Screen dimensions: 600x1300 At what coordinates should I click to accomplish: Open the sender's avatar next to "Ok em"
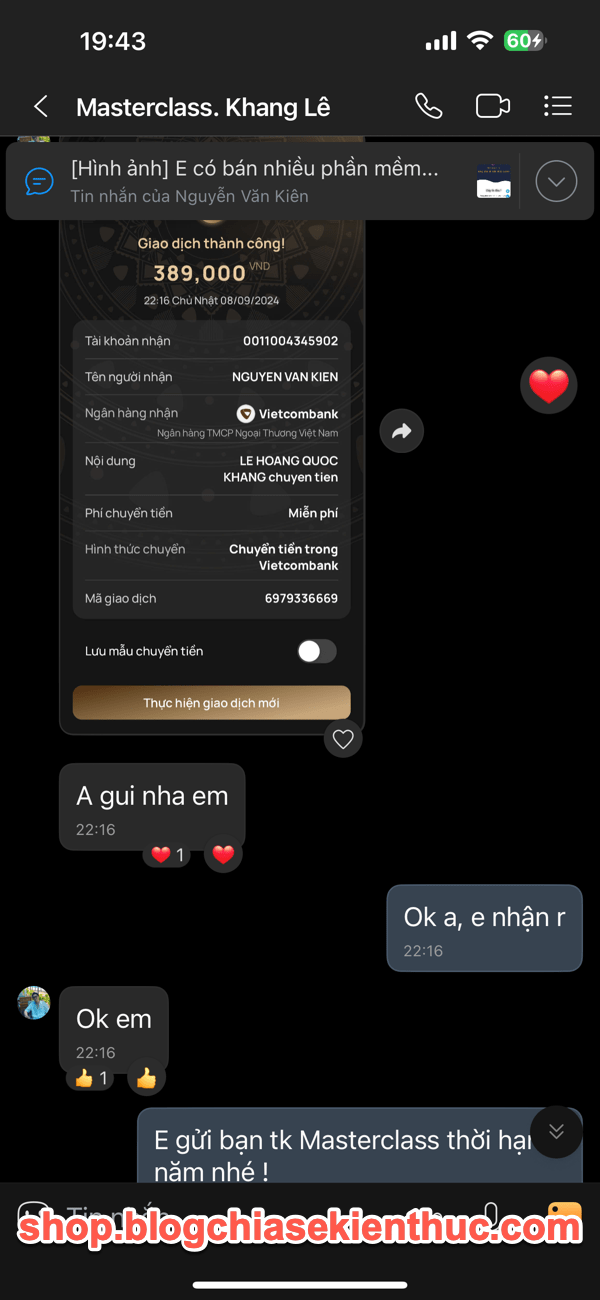(x=34, y=1003)
